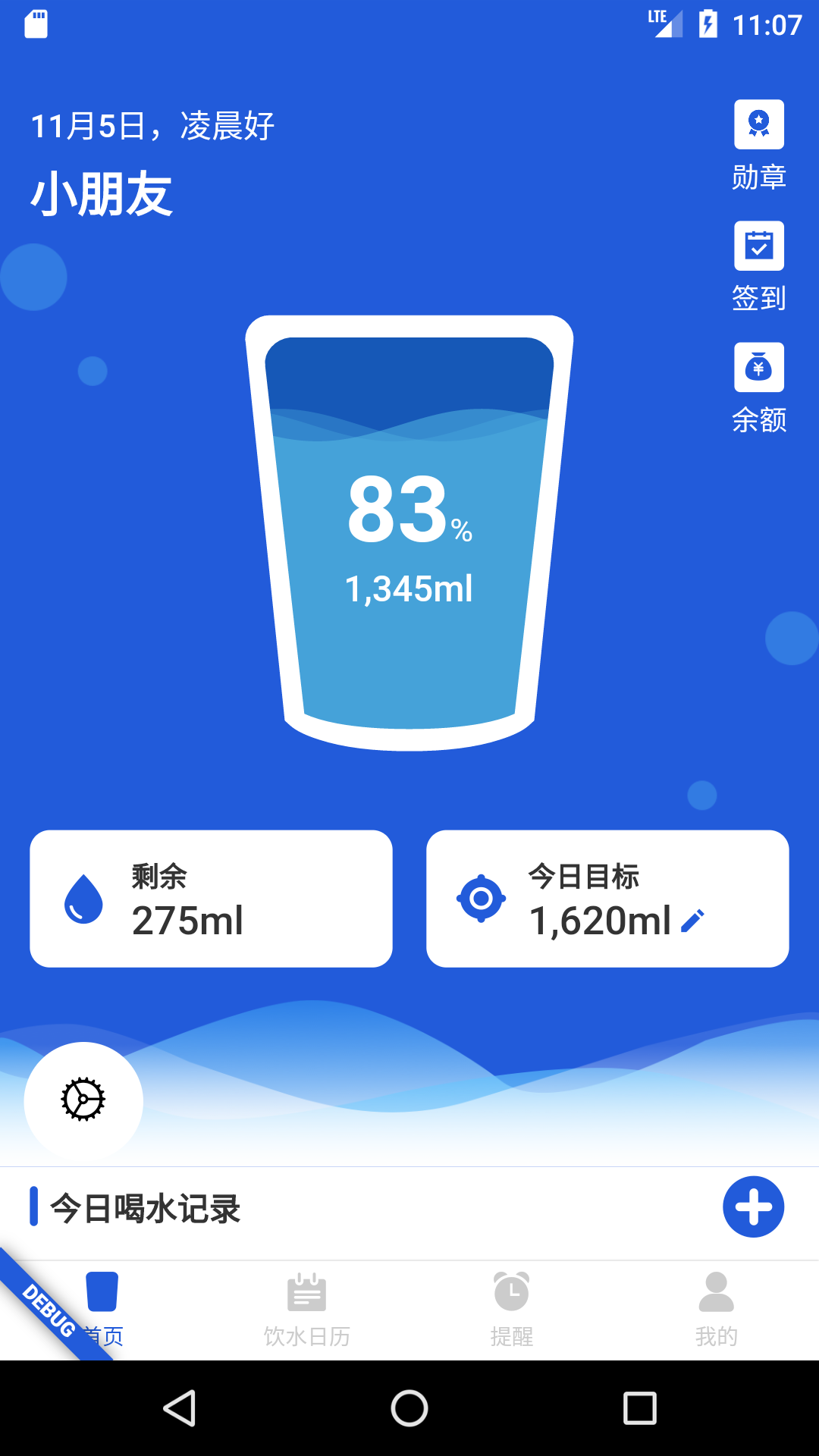Open the 余额 balance page
The height and width of the screenshot is (1456, 819).
[x=758, y=387]
